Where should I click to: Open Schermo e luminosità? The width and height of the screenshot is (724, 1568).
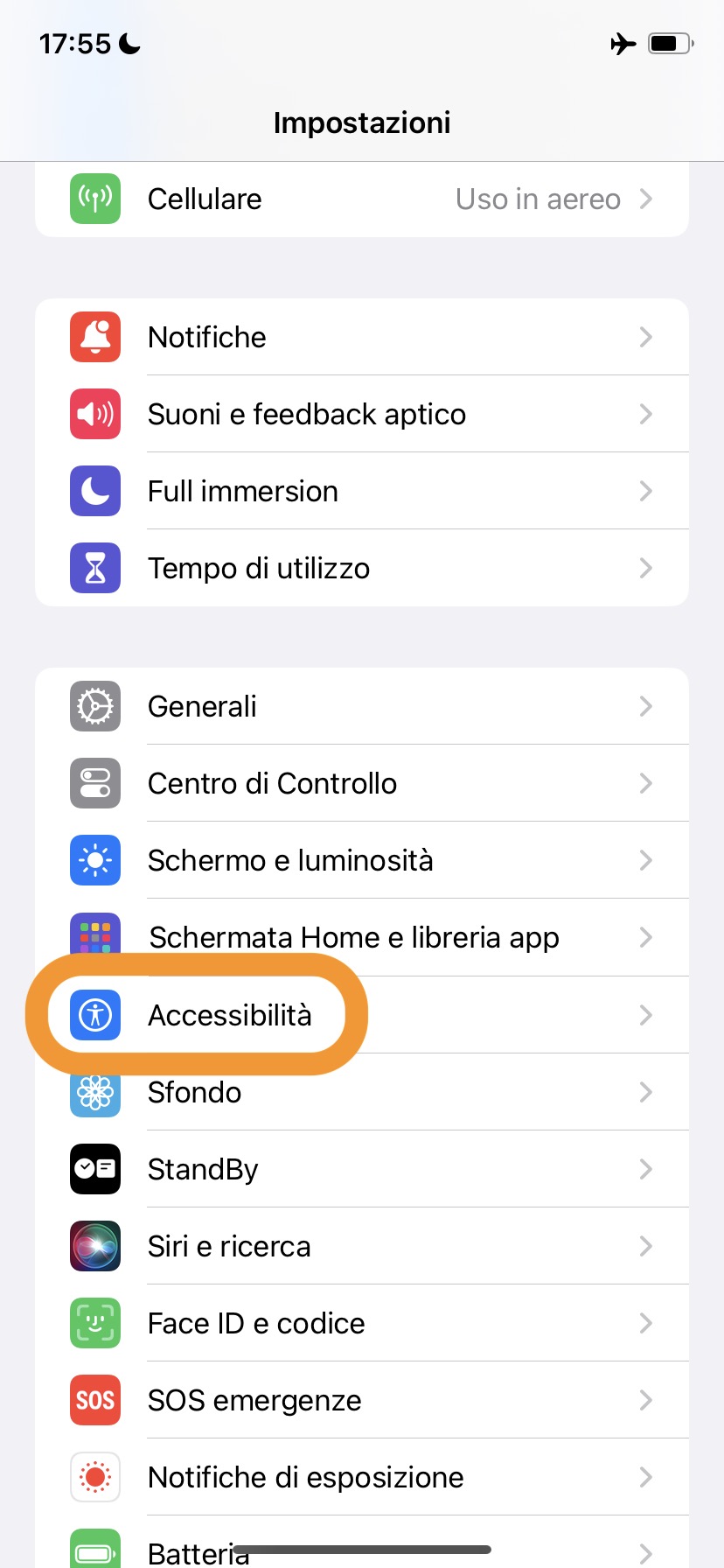(361, 861)
